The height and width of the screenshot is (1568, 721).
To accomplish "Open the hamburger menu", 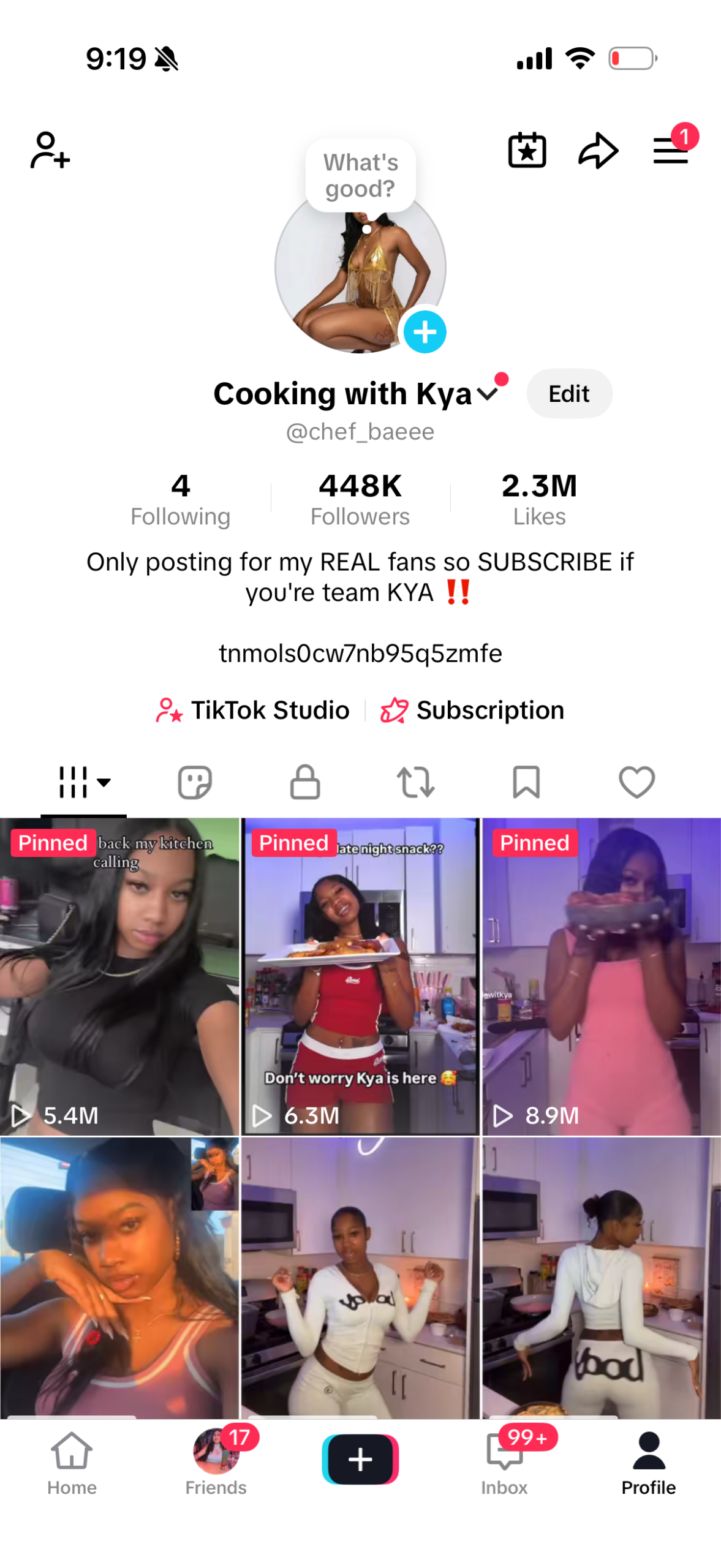I will click(x=670, y=150).
